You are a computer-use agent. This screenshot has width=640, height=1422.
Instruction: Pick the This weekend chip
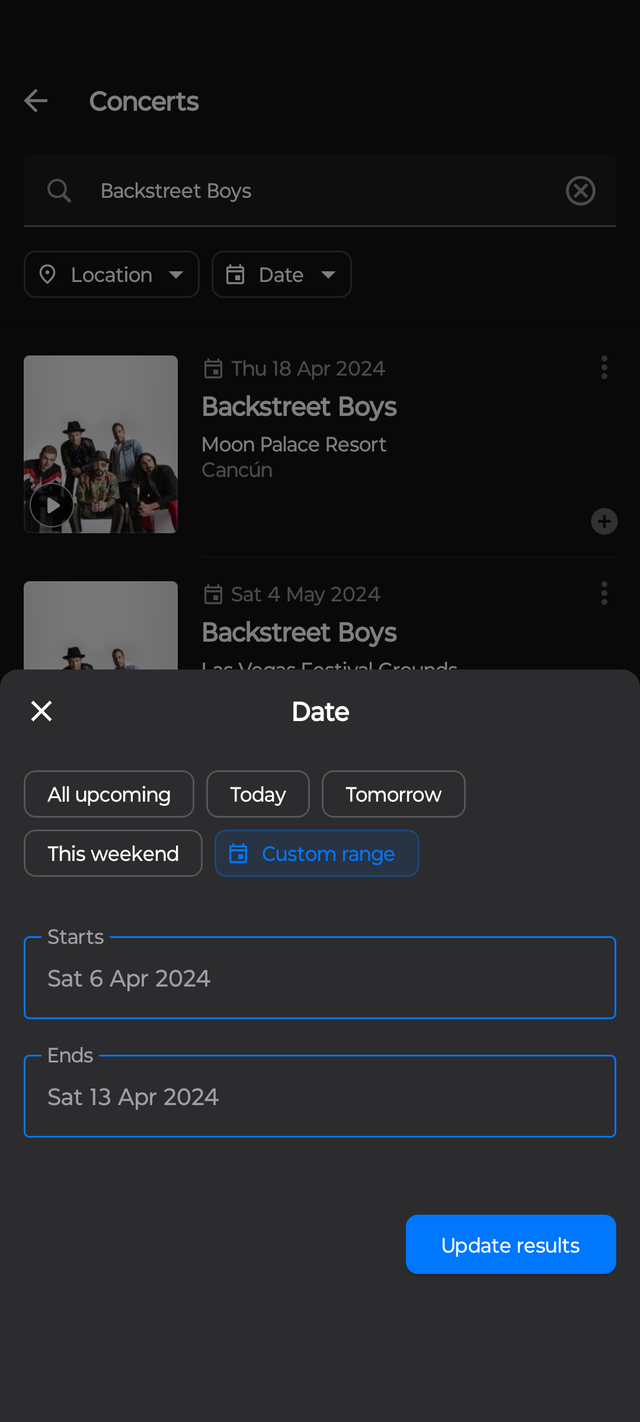(113, 853)
